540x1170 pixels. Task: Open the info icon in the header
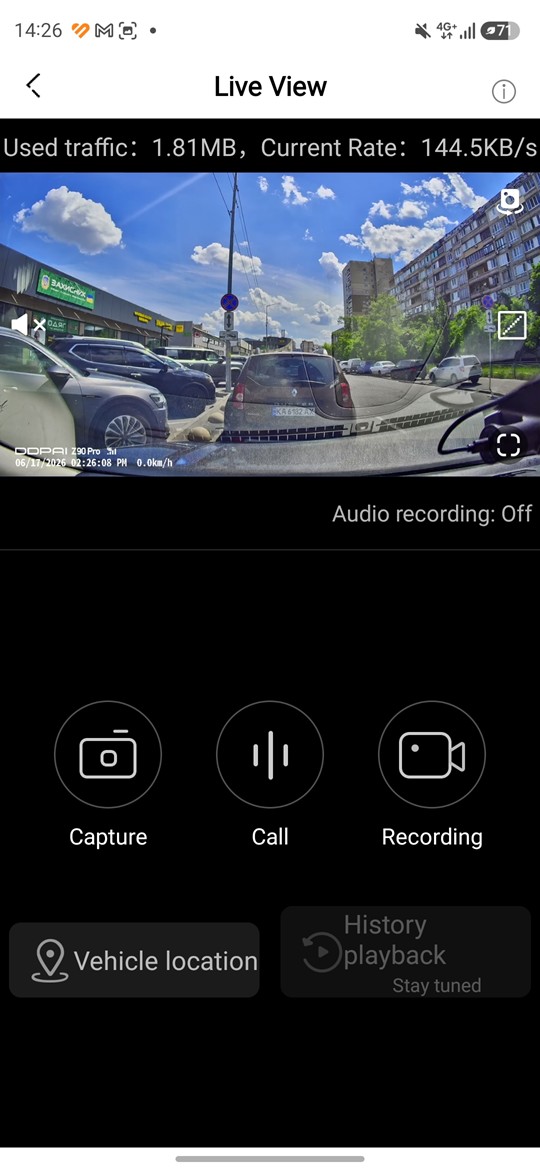[x=503, y=91]
